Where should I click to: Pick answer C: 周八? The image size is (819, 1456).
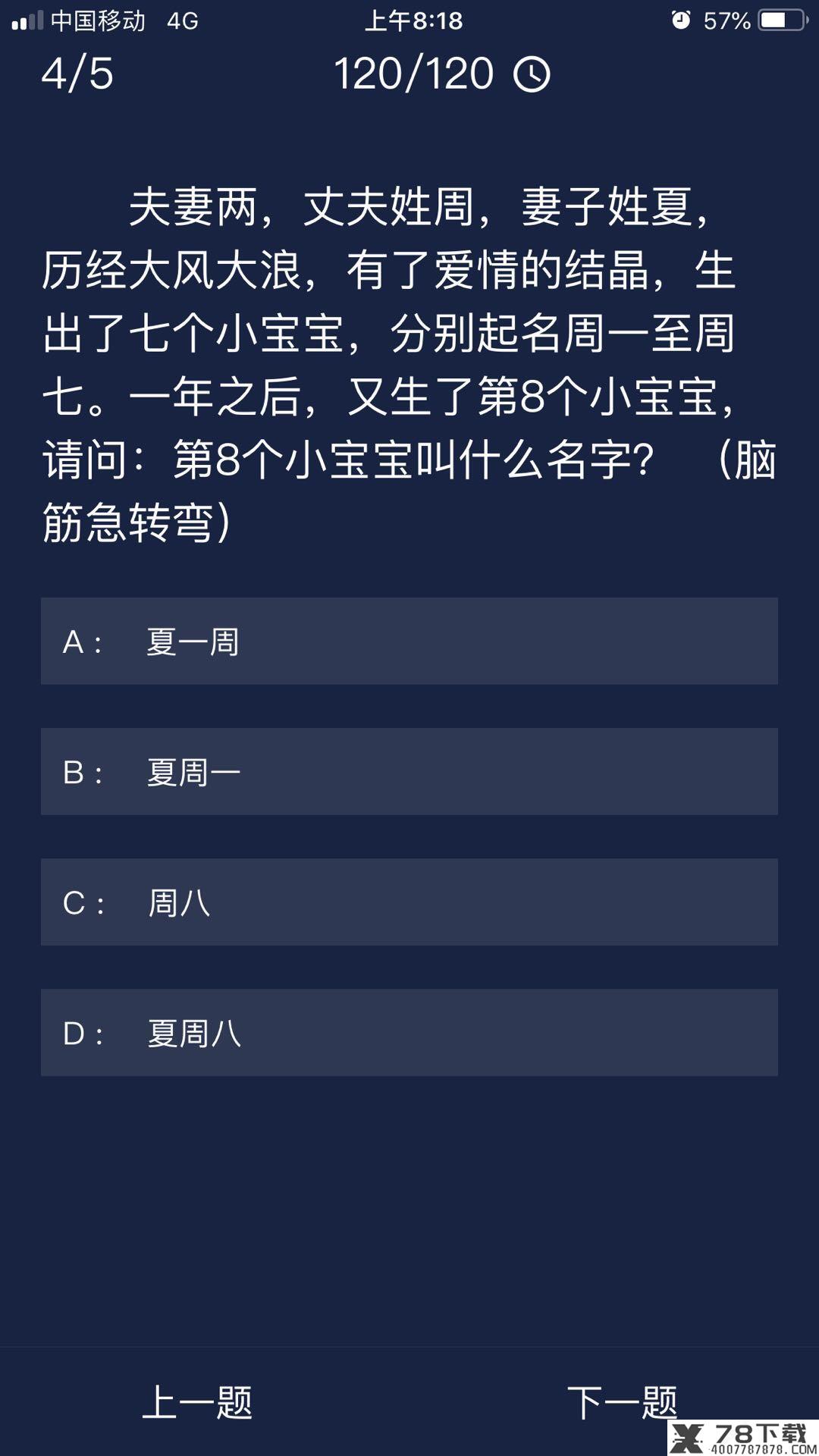(x=409, y=902)
